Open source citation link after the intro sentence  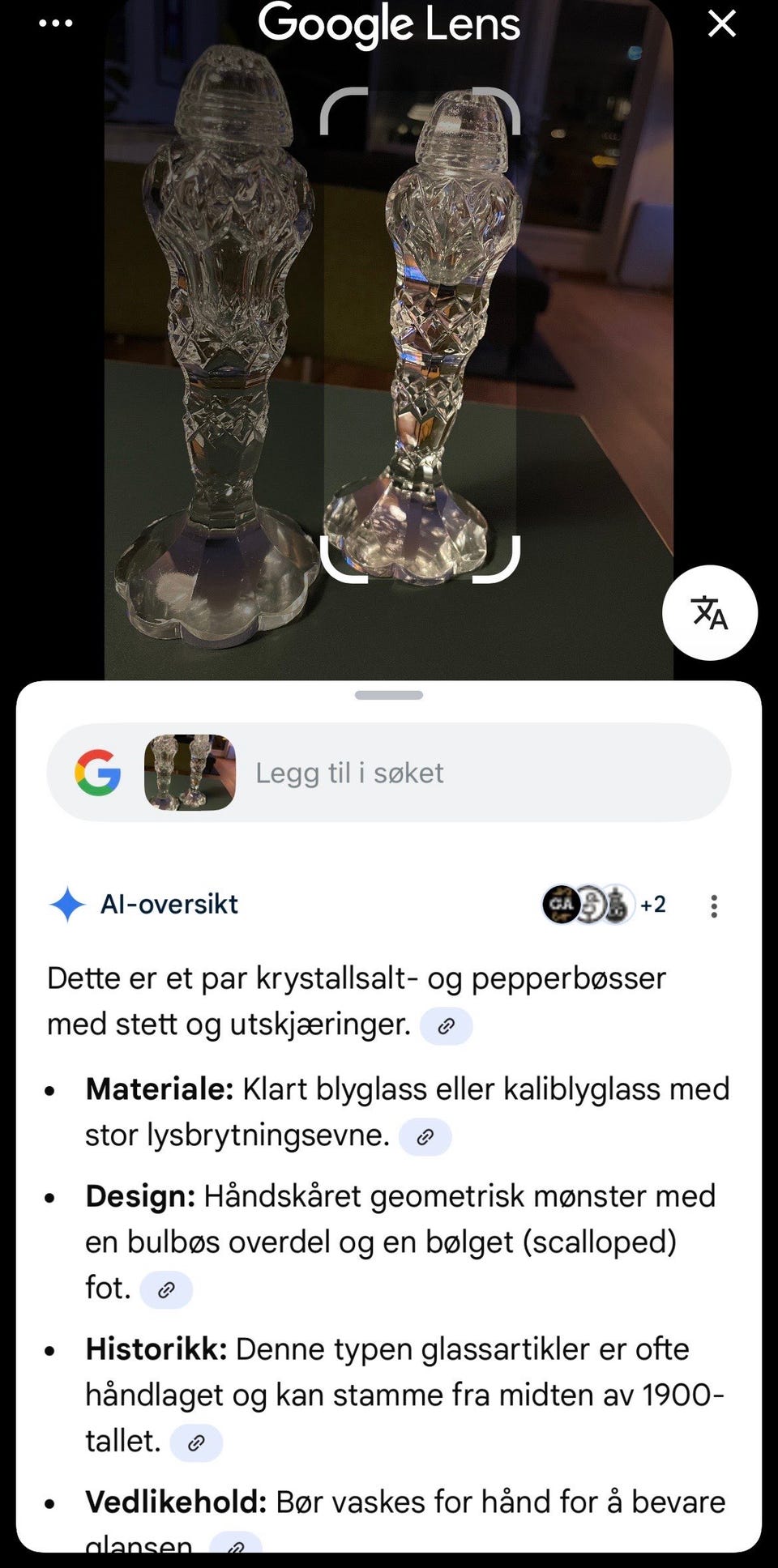click(x=446, y=1025)
